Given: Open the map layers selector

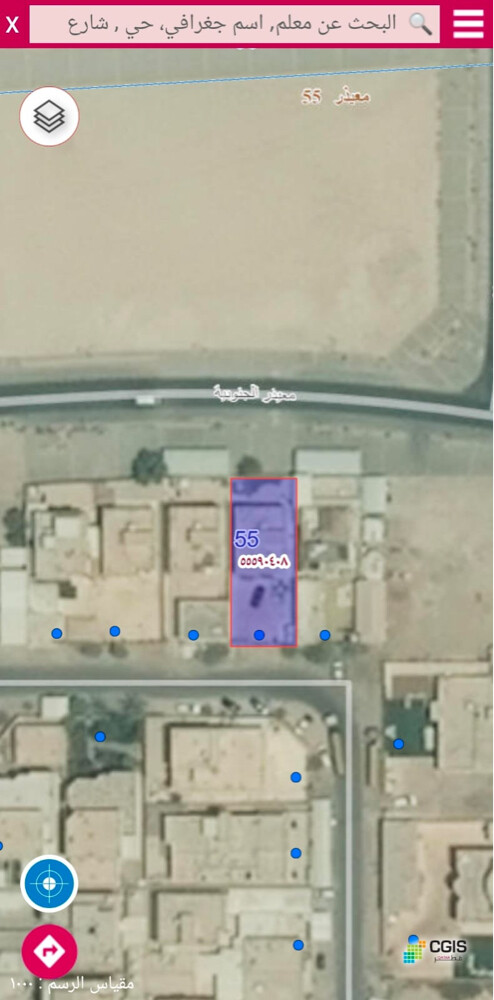Looking at the screenshot, I should pyautogui.click(x=49, y=117).
